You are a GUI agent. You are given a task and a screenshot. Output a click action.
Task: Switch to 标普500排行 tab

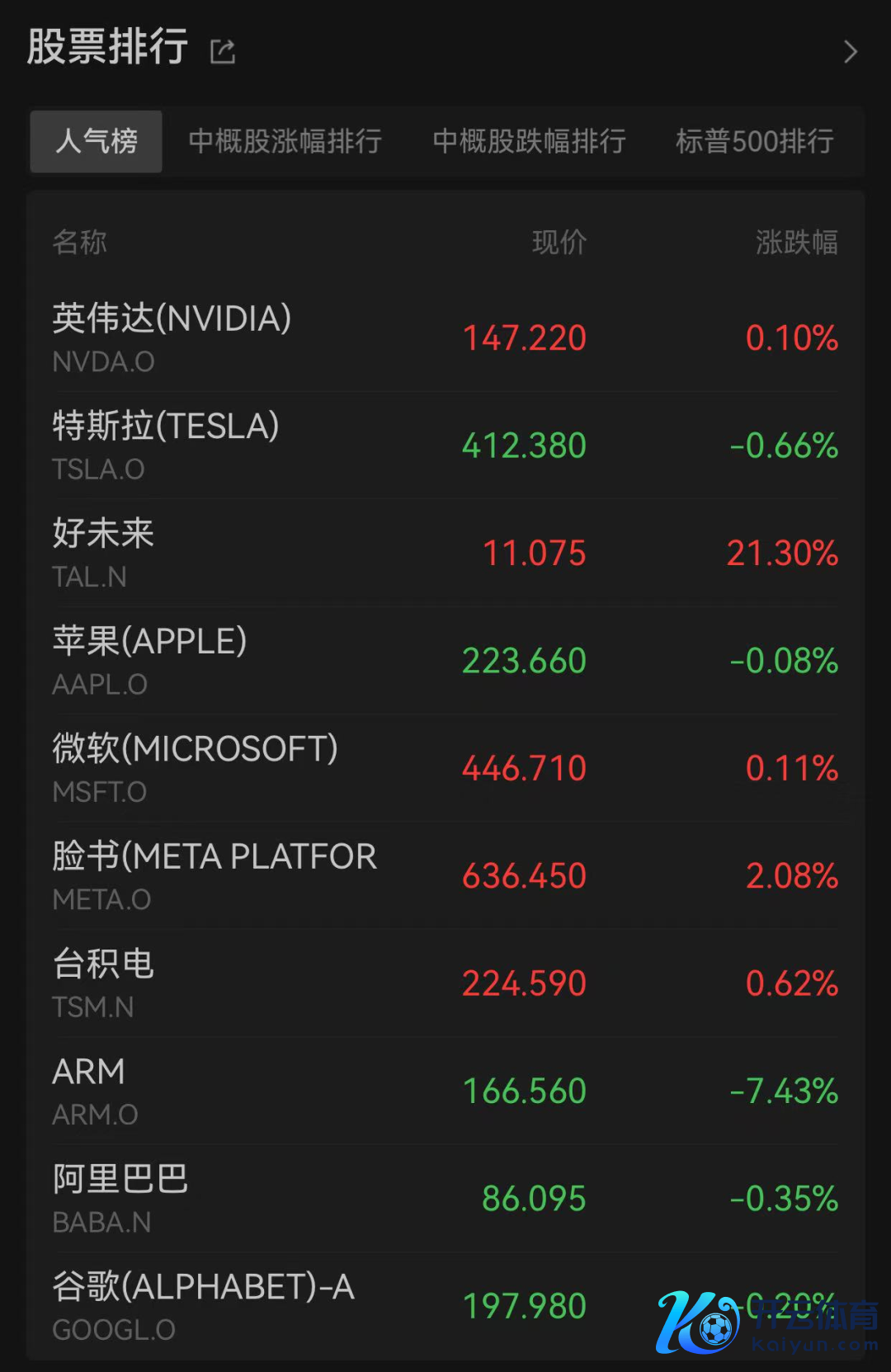tap(754, 141)
